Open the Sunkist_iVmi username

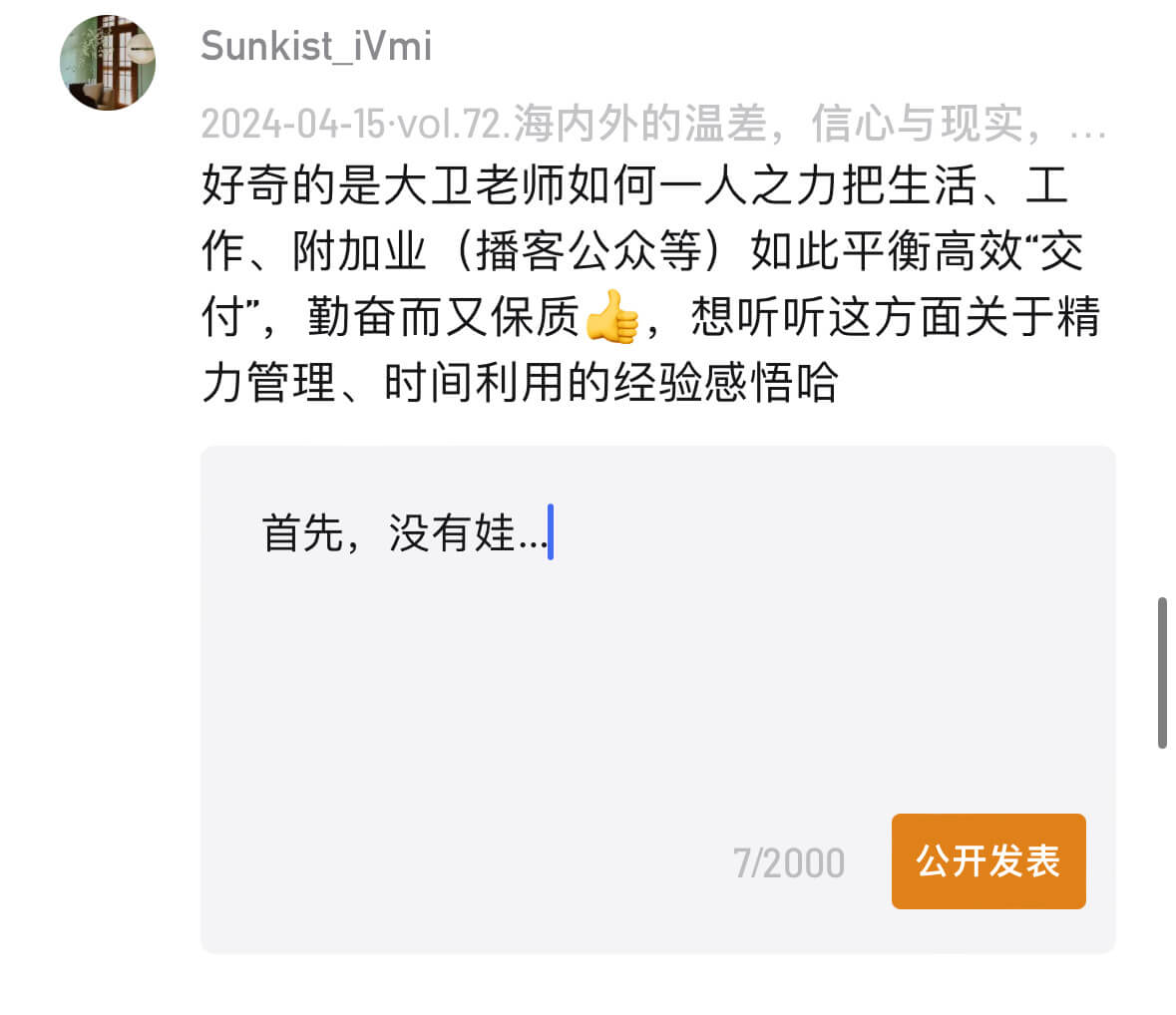(316, 46)
